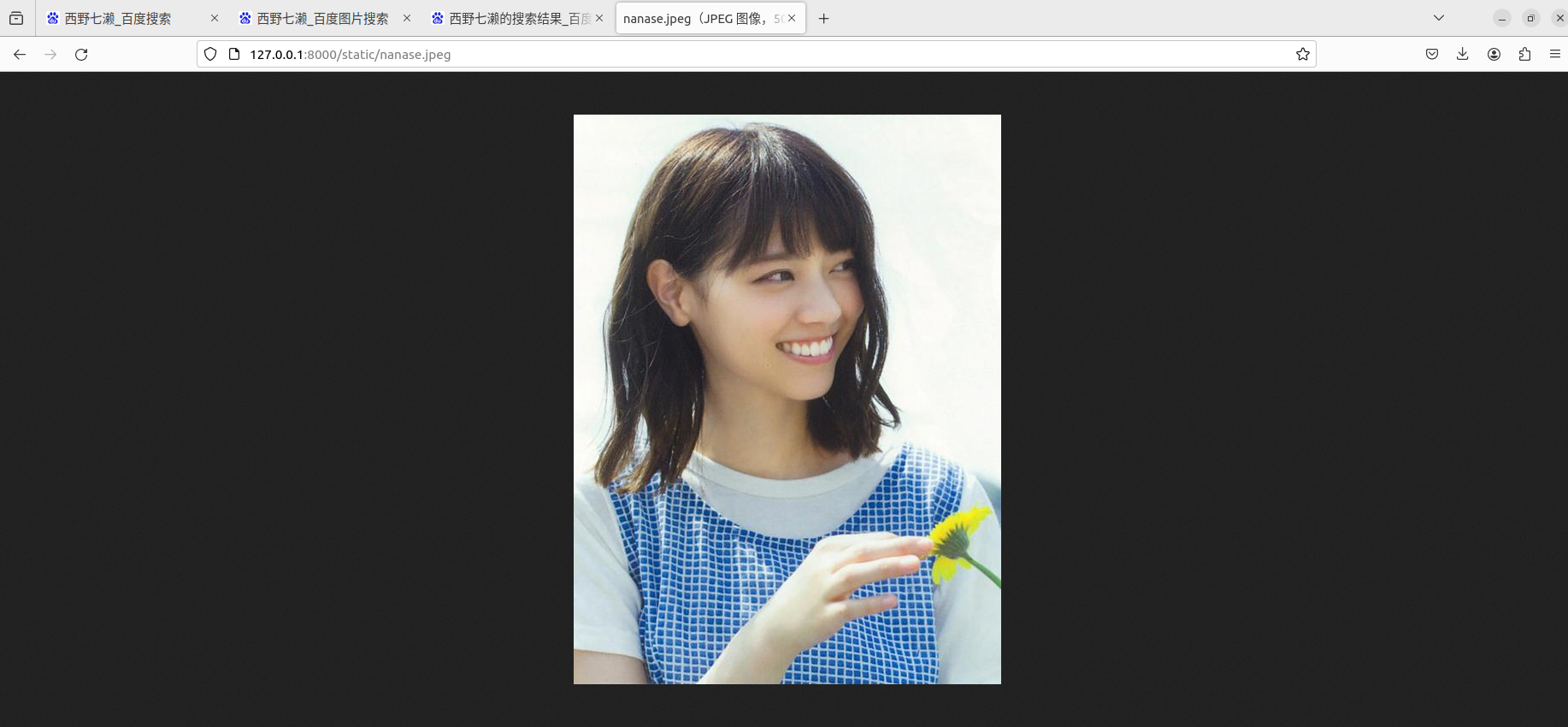Image resolution: width=1568 pixels, height=727 pixels.
Task: Focus the address bar URL field
Action: (x=684, y=54)
